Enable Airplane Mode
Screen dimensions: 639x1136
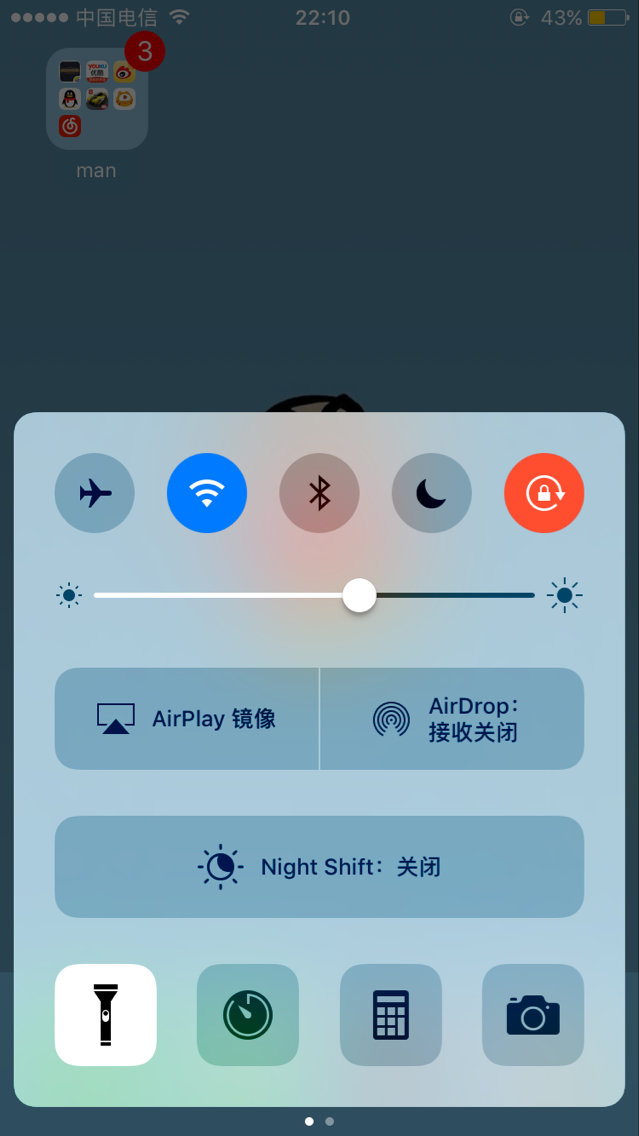point(95,493)
